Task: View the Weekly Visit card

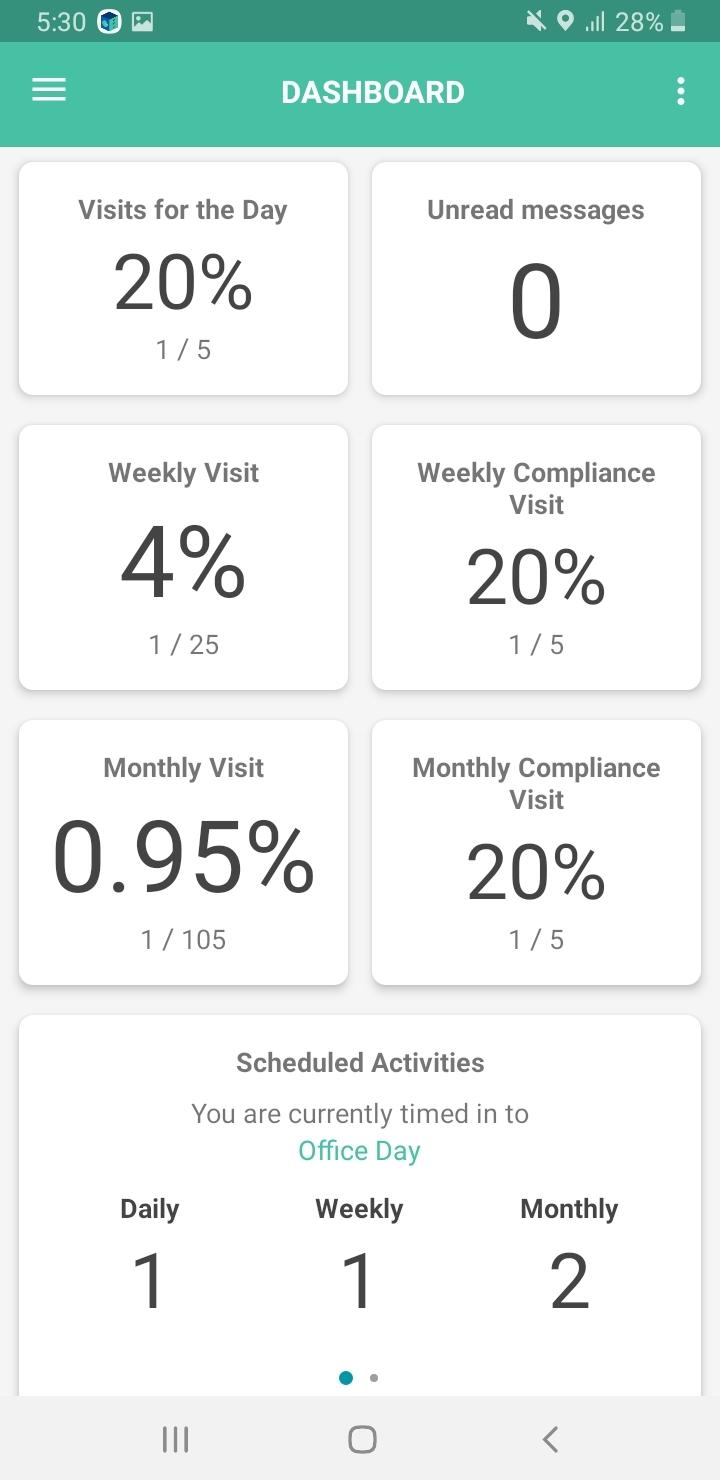Action: click(184, 557)
